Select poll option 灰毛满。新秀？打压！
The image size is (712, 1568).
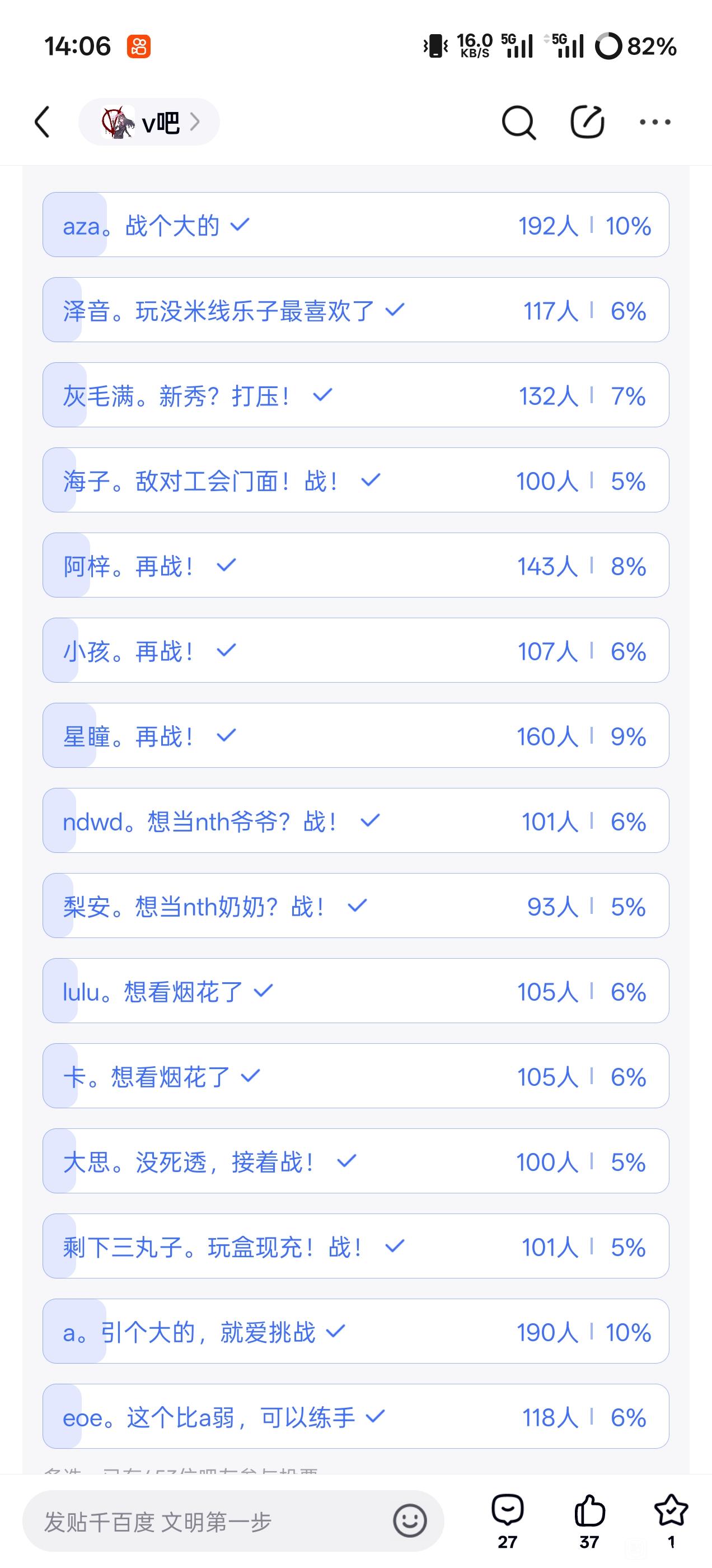tap(355, 396)
